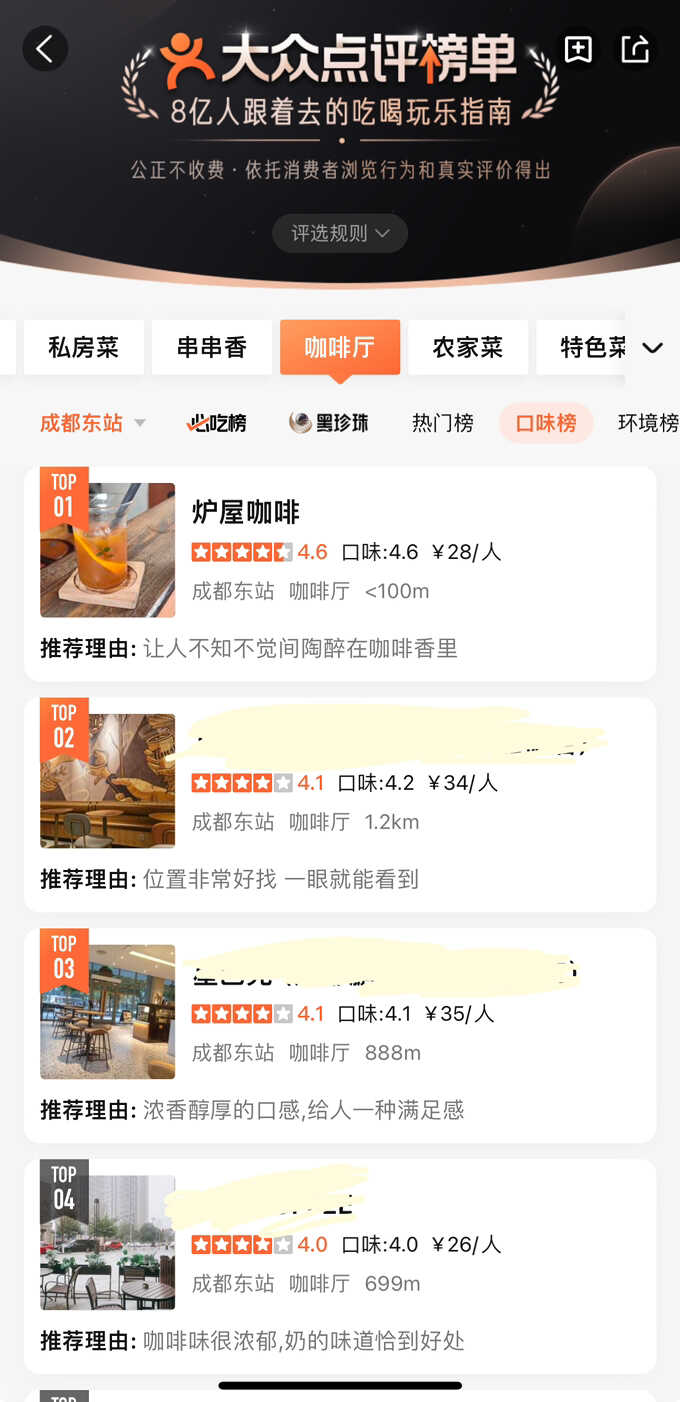Tap the add-to-collection icon in header

(578, 49)
